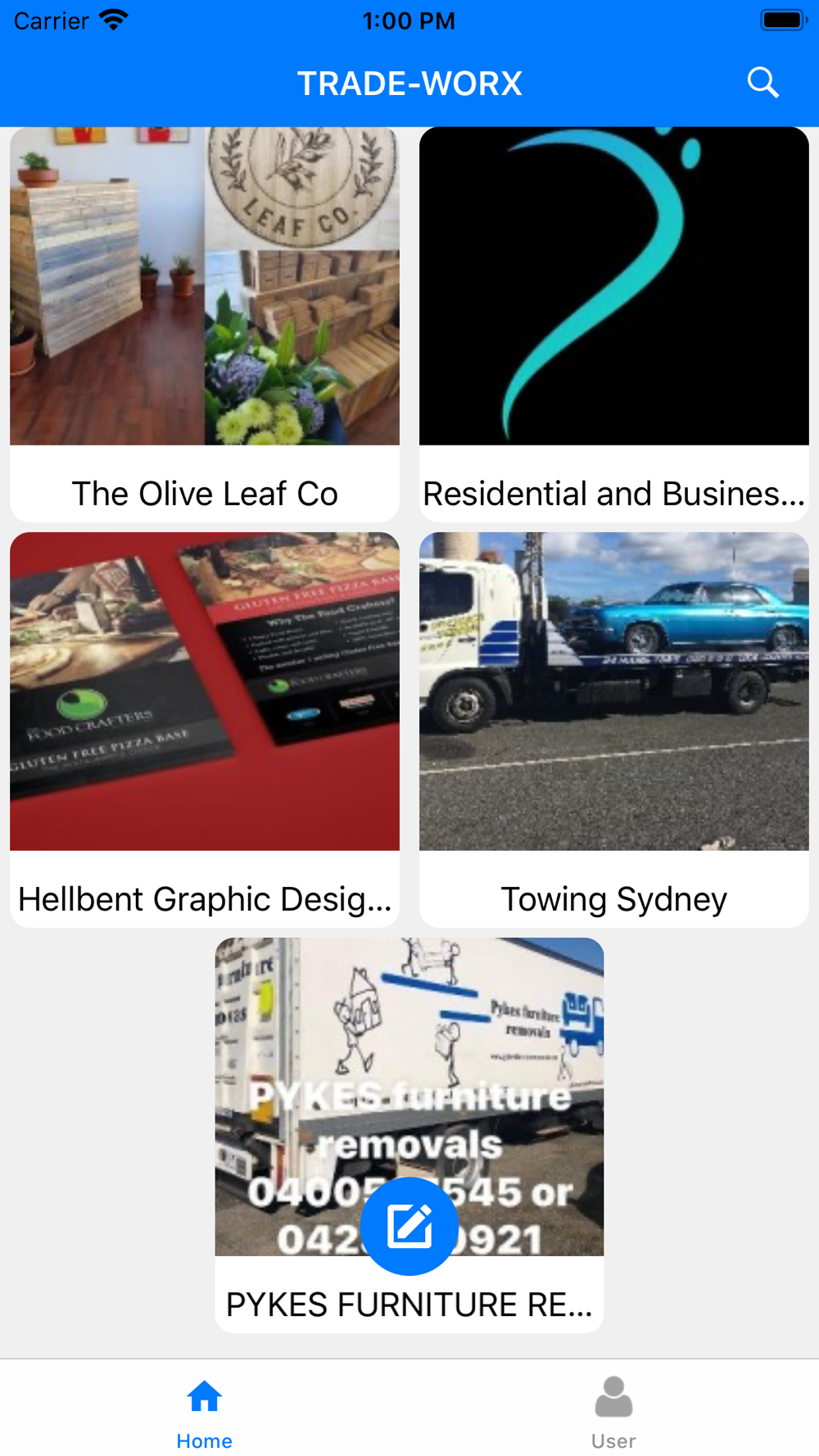Tap the floating edit button

click(409, 1226)
